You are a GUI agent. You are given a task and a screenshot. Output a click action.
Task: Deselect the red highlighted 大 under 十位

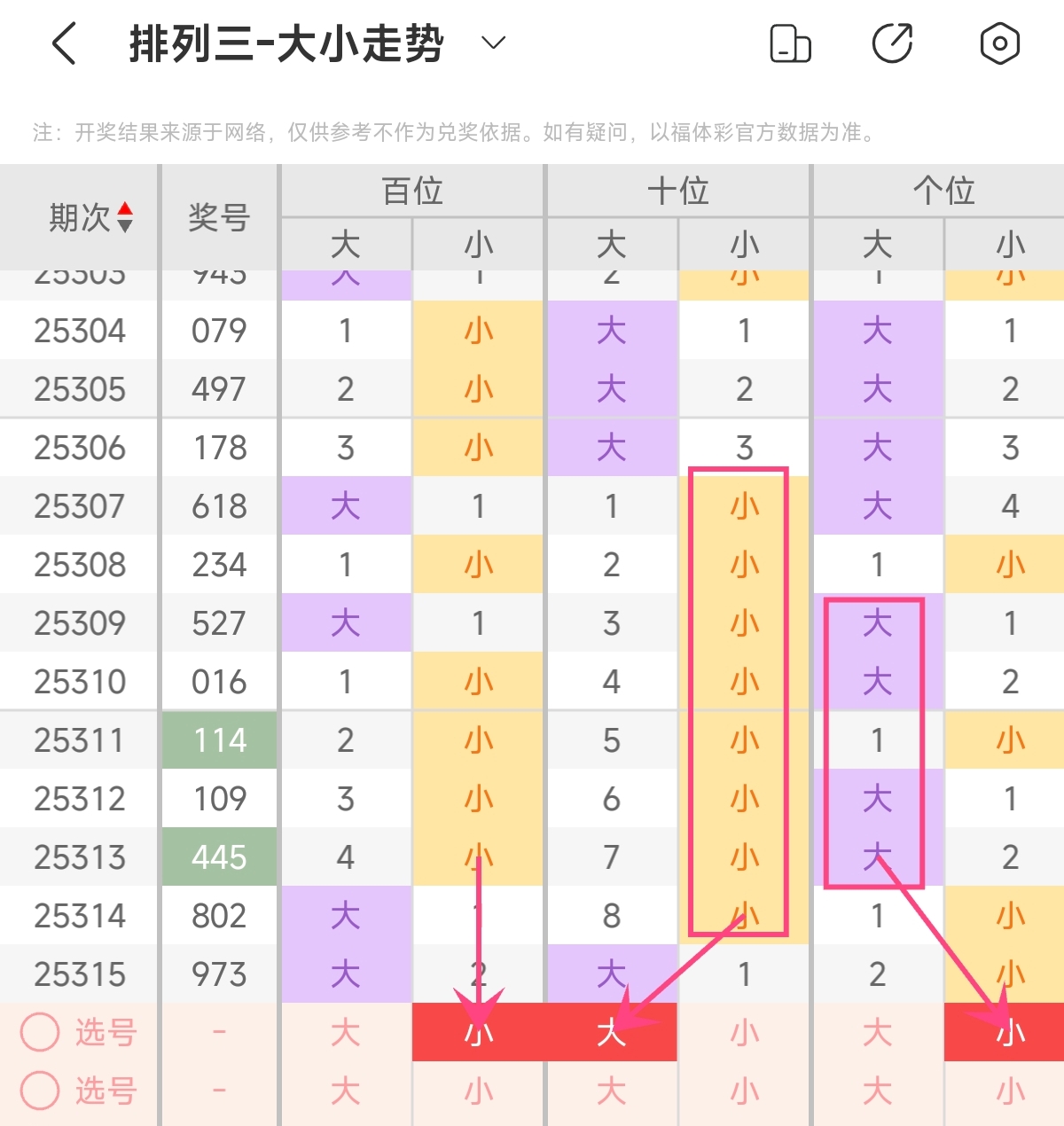[612, 1033]
